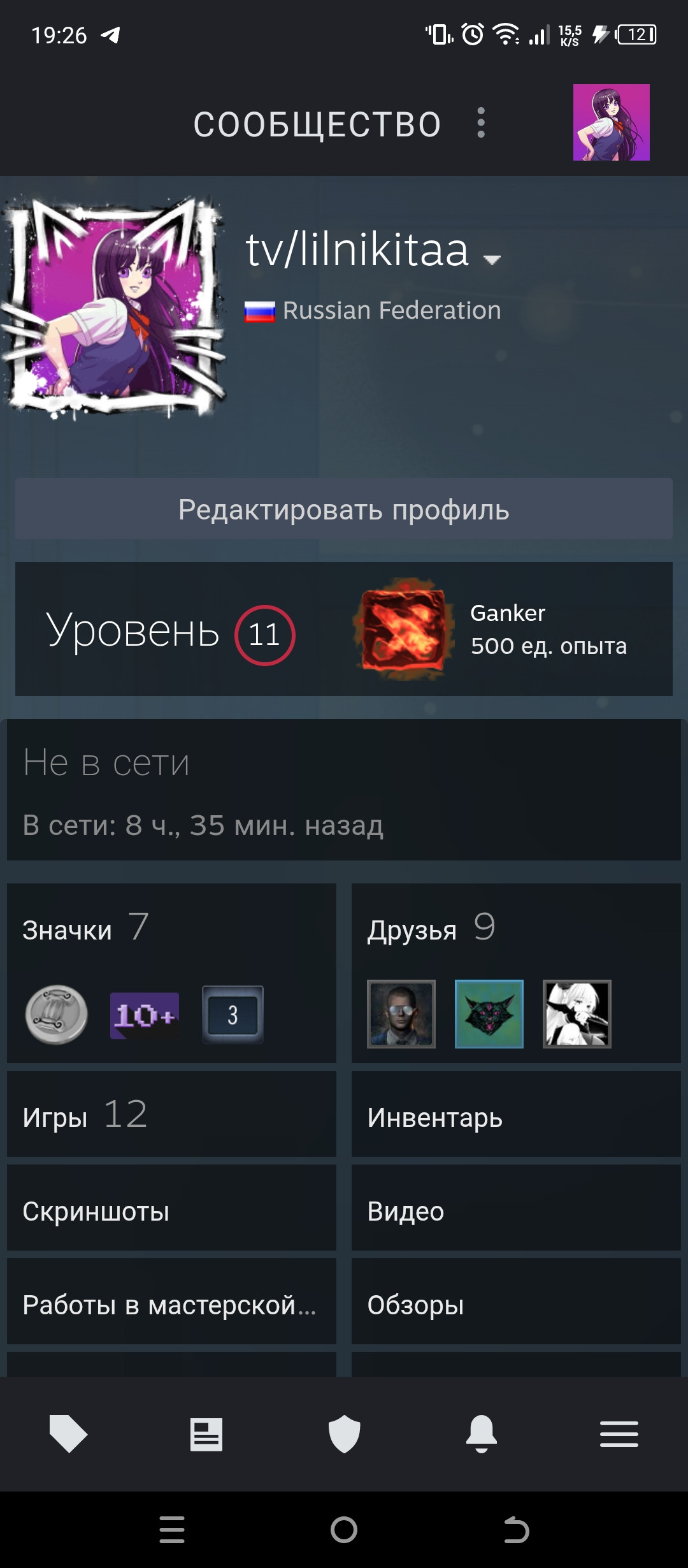Open friend with cat avatar
The width and height of the screenshot is (688, 1568).
tap(489, 1014)
